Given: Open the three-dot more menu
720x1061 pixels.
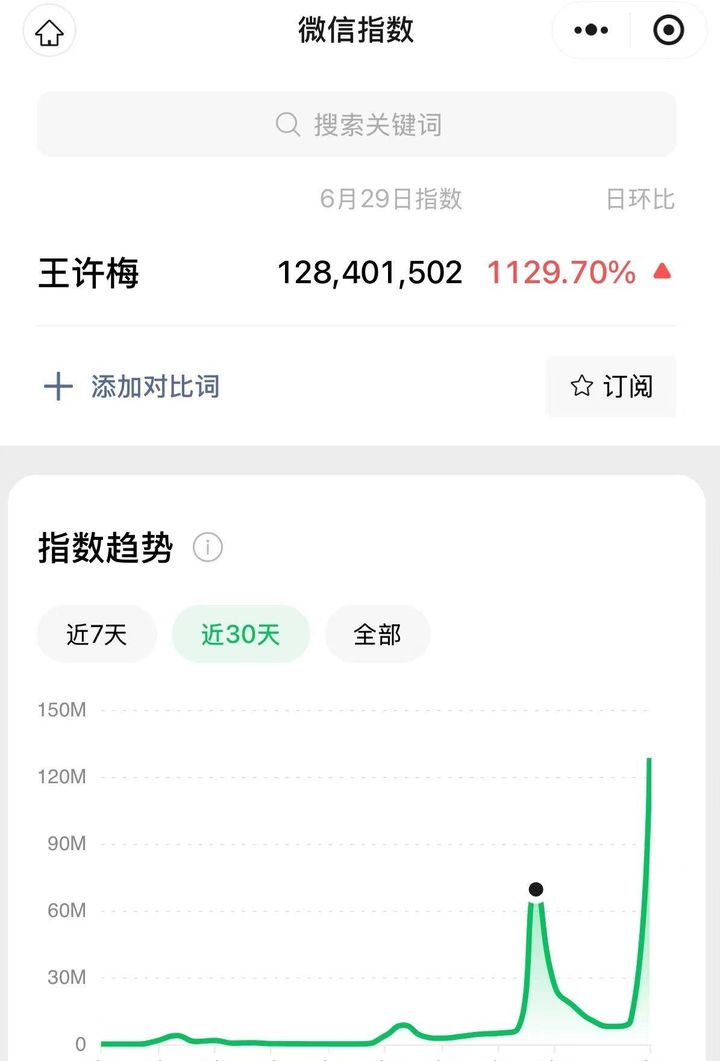Looking at the screenshot, I should tap(591, 31).
